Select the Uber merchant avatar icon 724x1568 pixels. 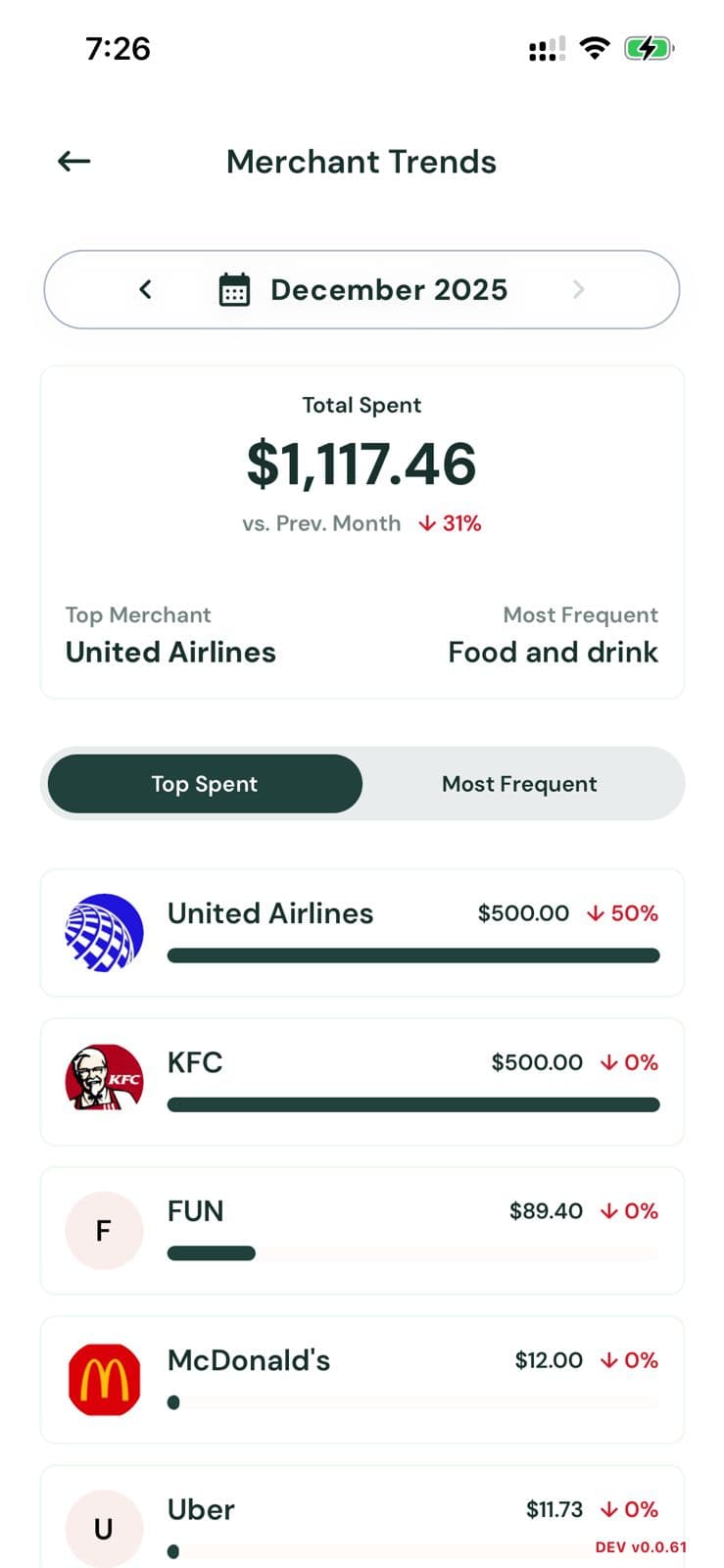click(x=104, y=1527)
